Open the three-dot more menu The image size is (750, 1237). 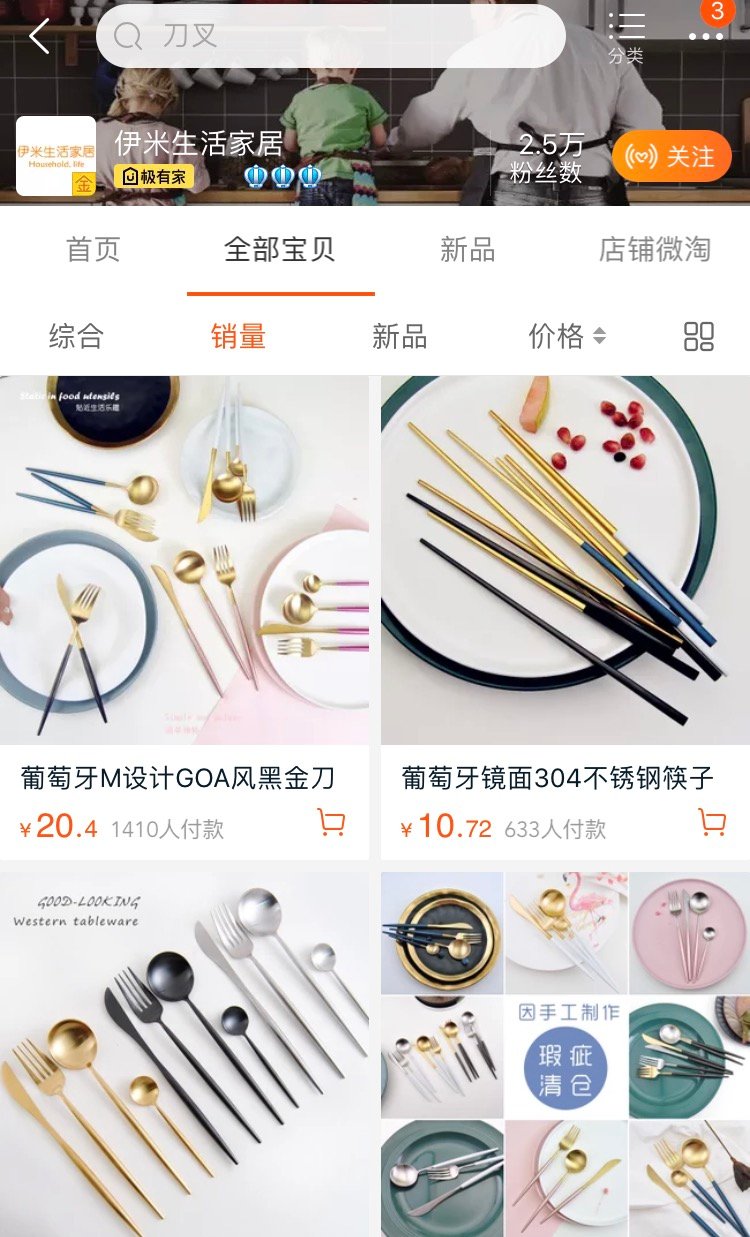coord(705,36)
